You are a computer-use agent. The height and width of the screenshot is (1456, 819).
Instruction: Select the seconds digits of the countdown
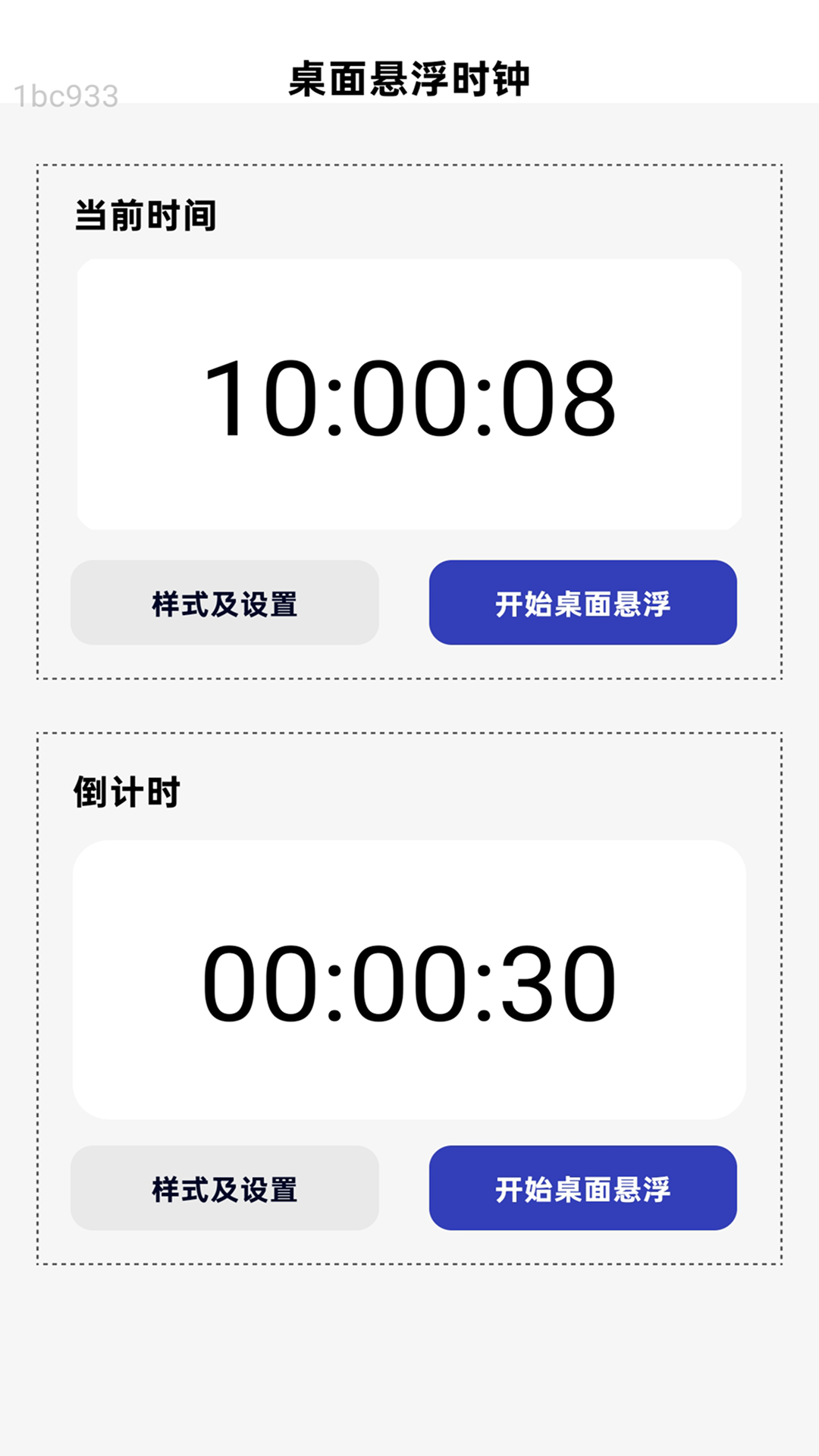[x=561, y=981]
